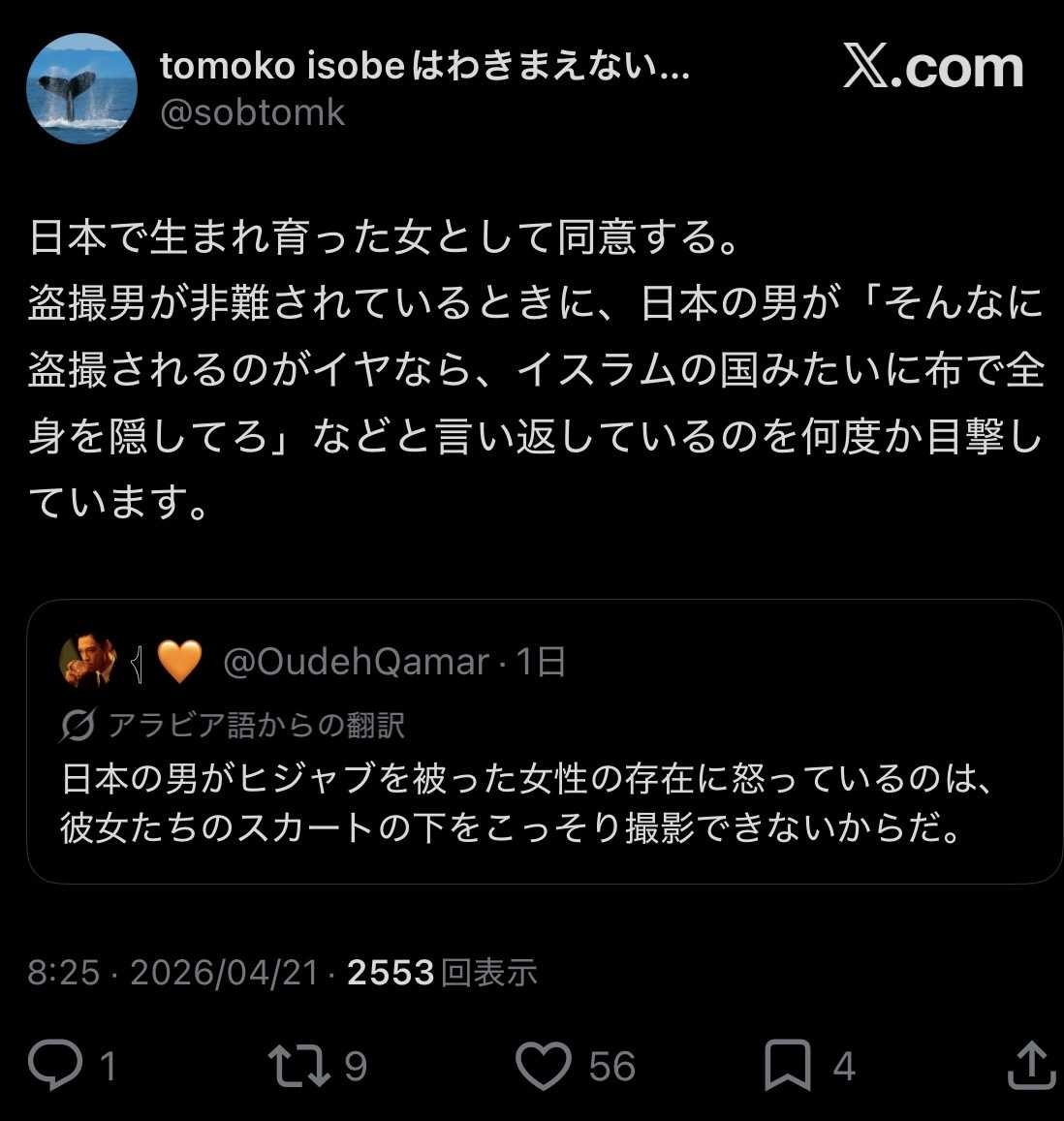Repost this tweet
Image resolution: width=1064 pixels, height=1121 pixels.
tap(298, 1066)
